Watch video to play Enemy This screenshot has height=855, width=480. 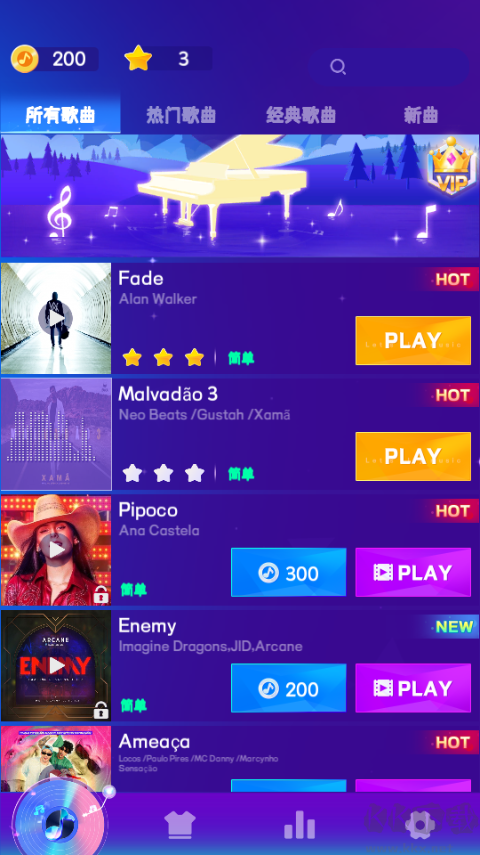pos(413,688)
